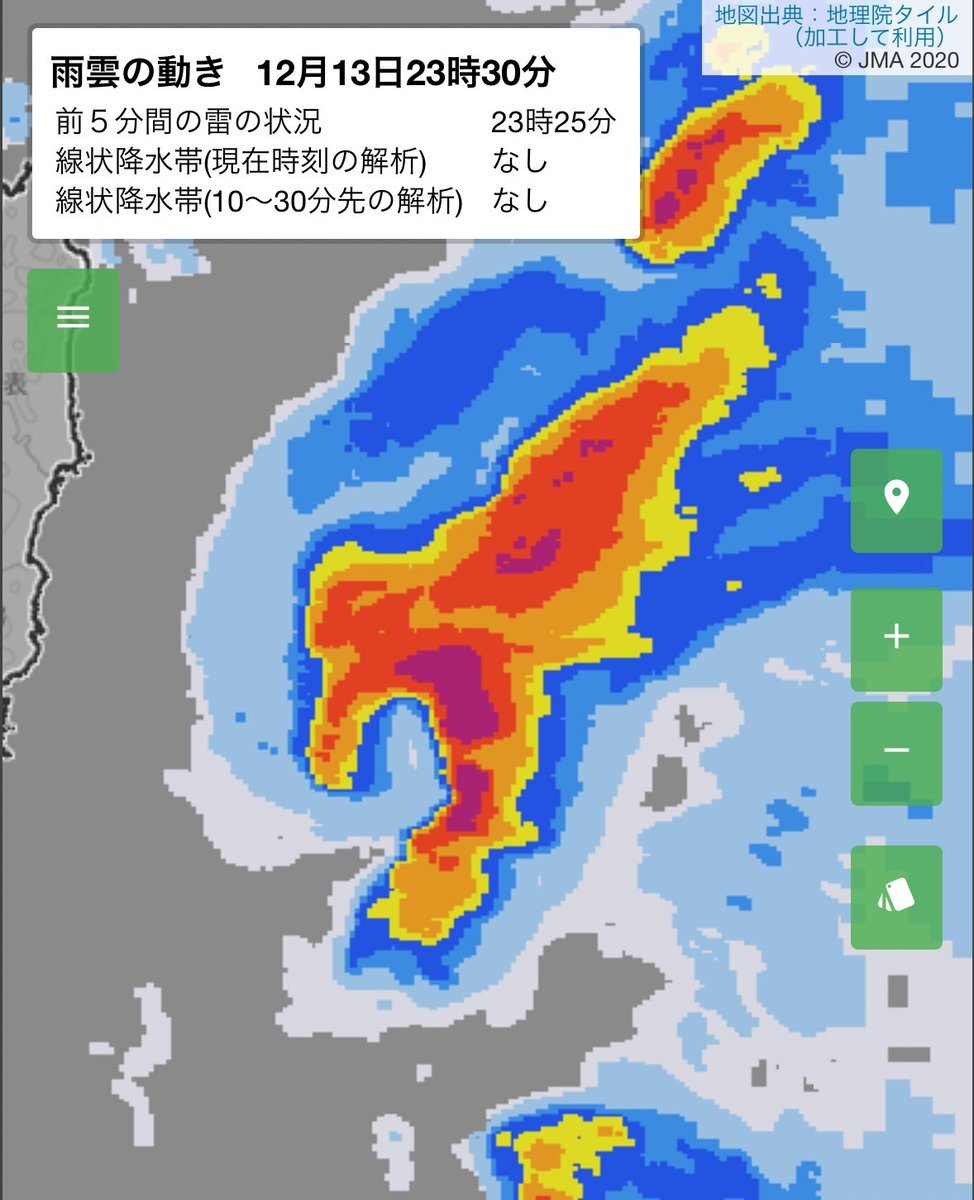Center map on current location

click(x=896, y=500)
